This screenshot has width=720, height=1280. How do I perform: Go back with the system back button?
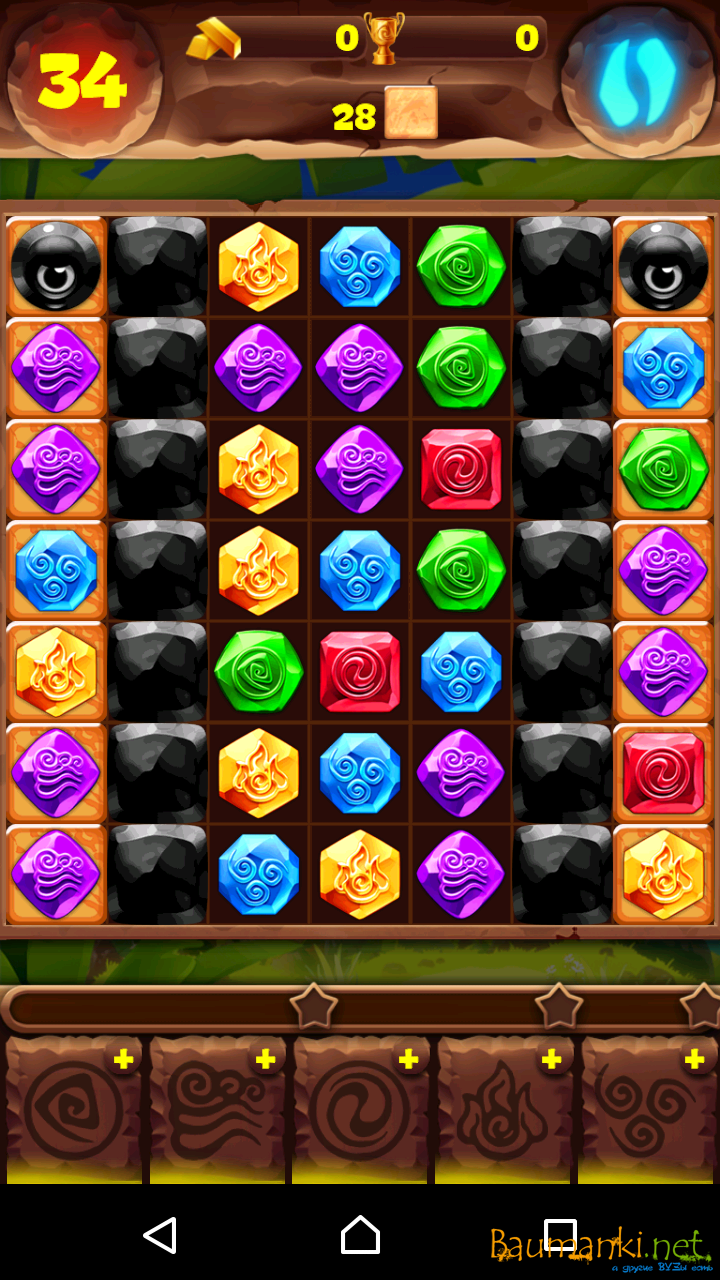[160, 1235]
